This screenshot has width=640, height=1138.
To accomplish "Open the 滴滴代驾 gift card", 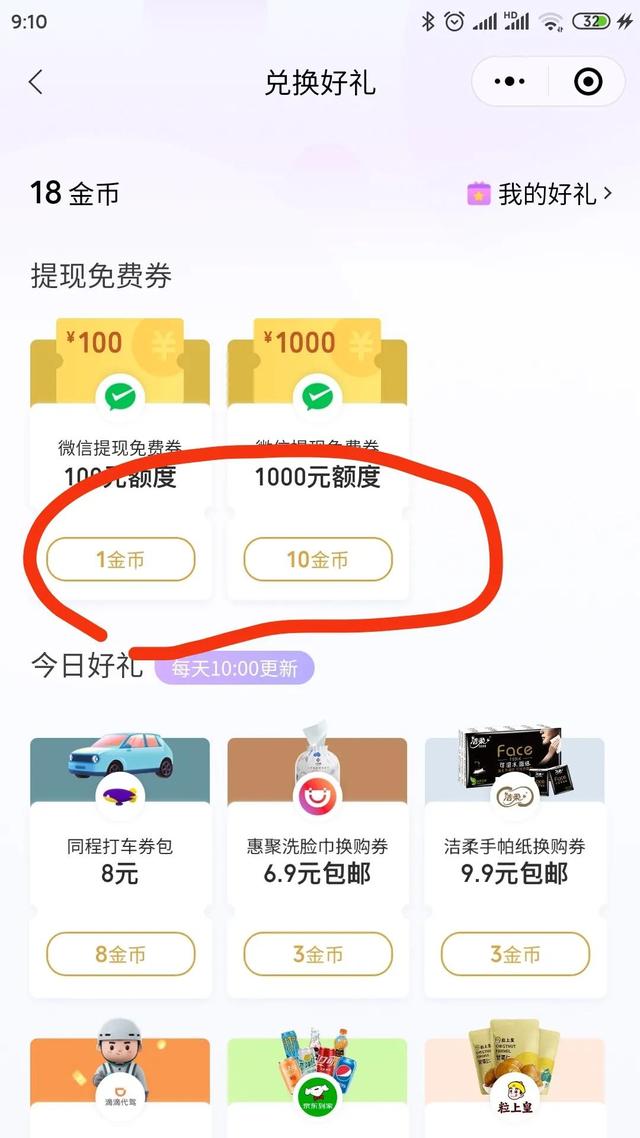I will [x=120, y=1087].
